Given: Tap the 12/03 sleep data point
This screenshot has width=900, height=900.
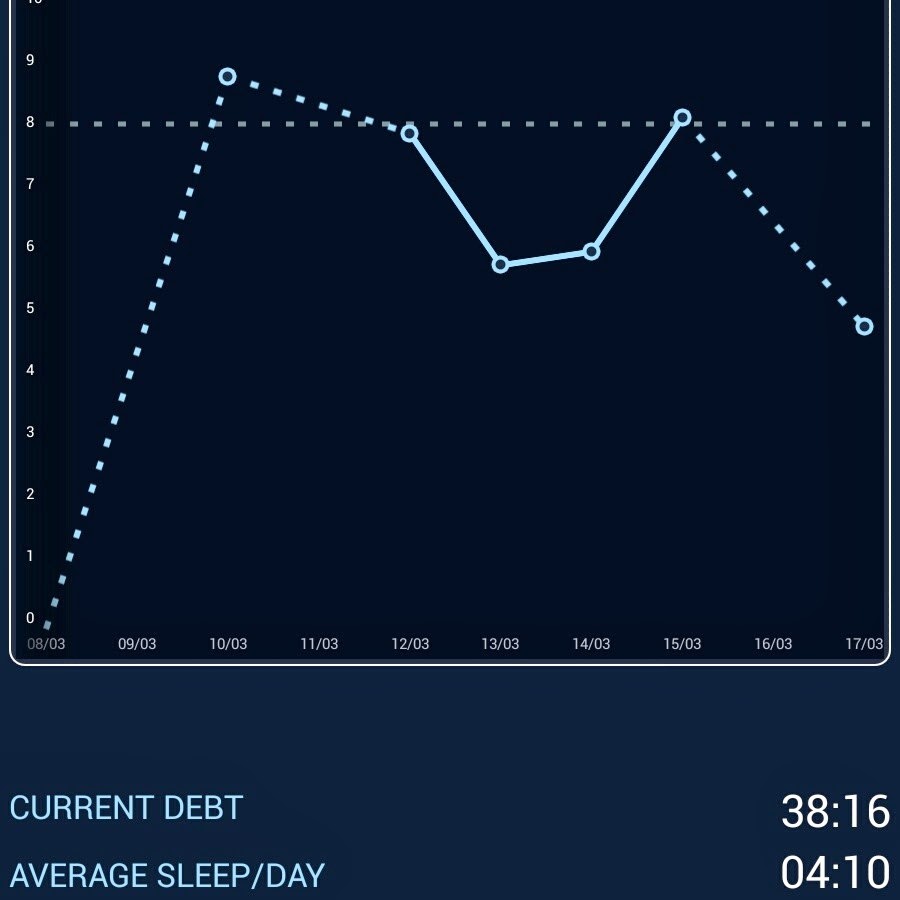Looking at the screenshot, I should click(409, 133).
